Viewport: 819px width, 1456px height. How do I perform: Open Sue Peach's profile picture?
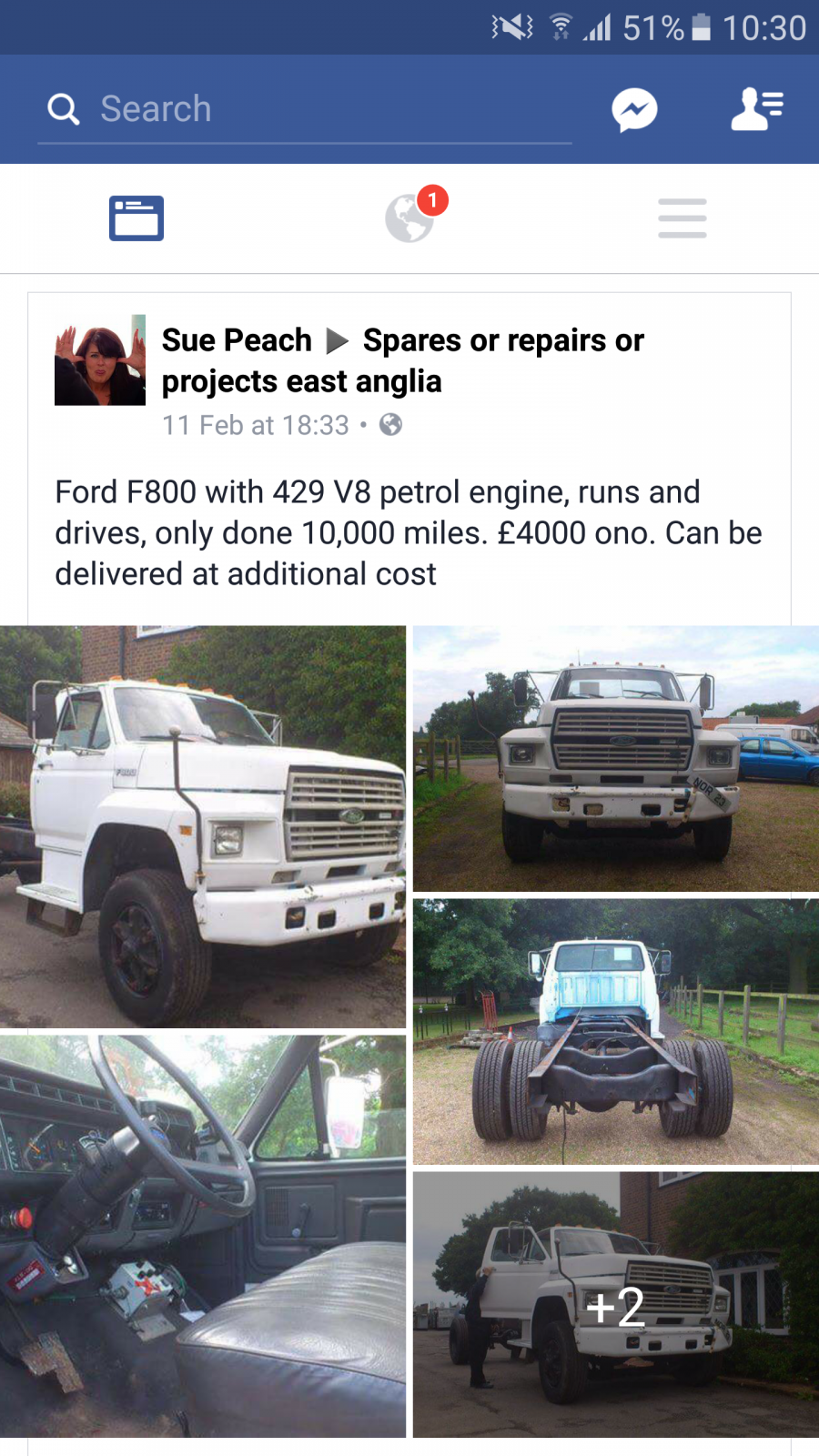pos(100,360)
